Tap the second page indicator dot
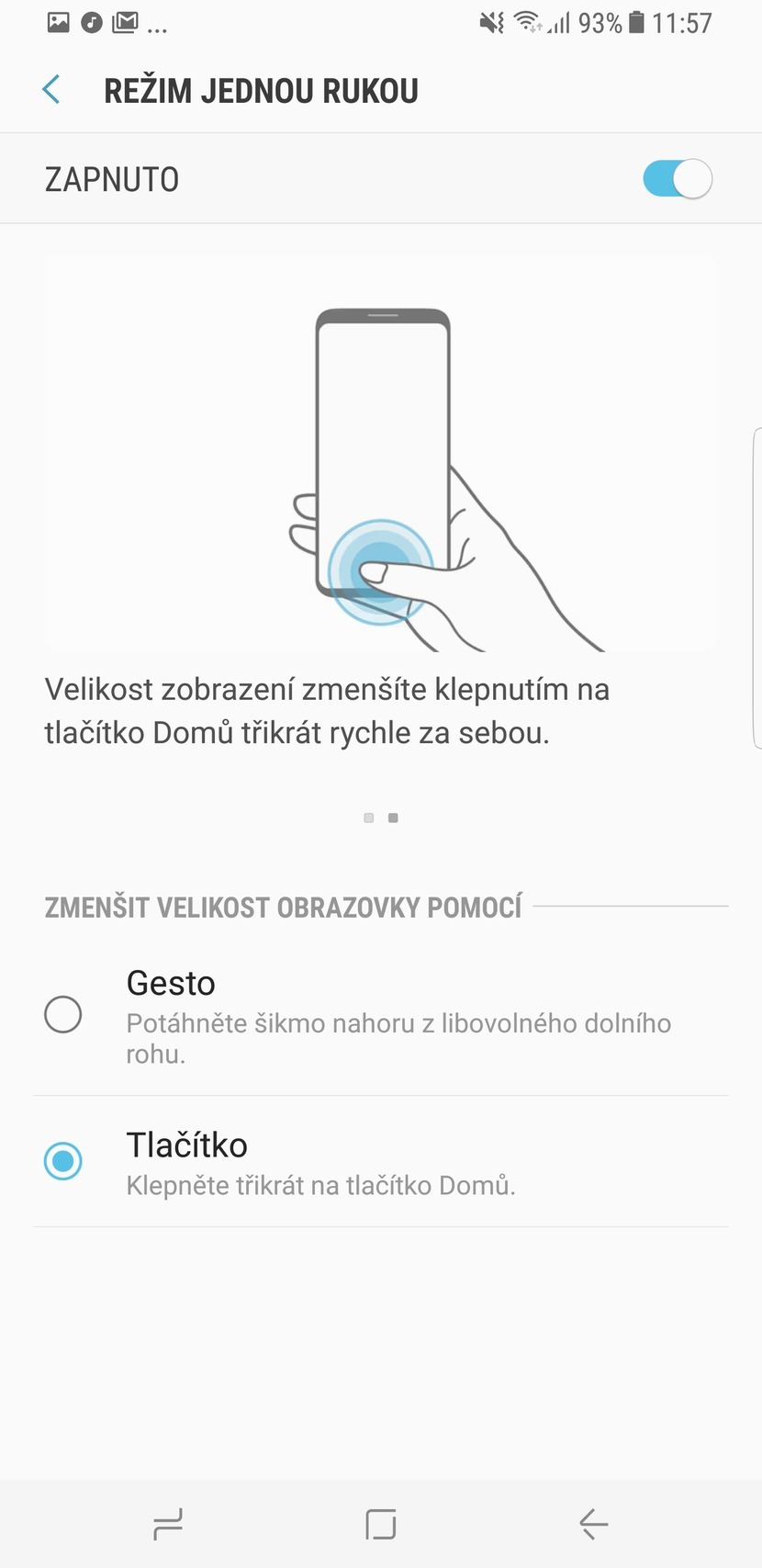The image size is (762, 1568). 395,817
